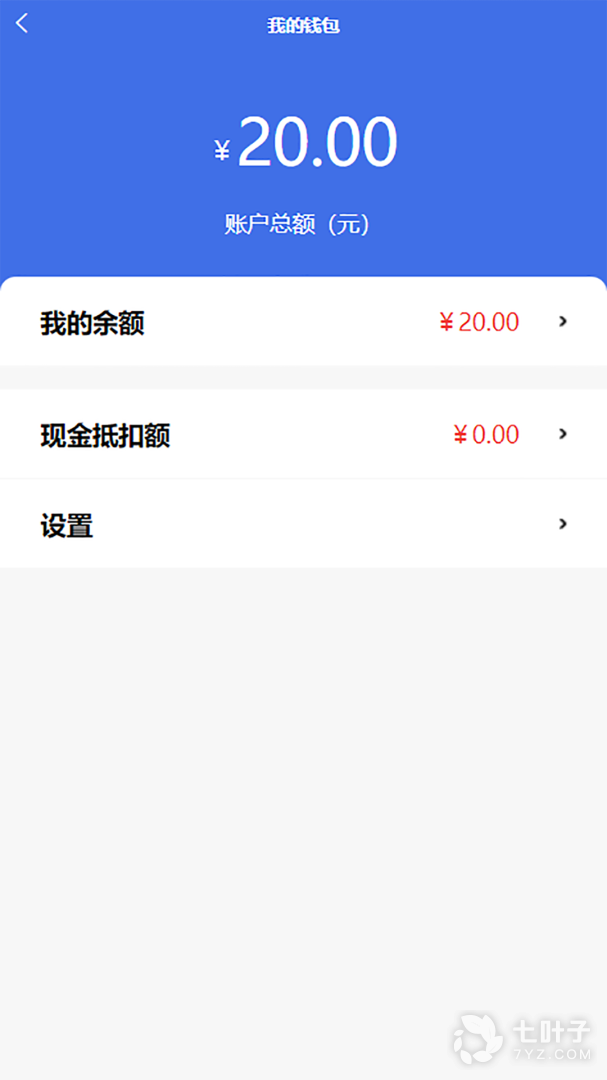Viewport: 607px width, 1080px height.
Task: Open 现金抵扣额 details
Action: click(x=303, y=434)
